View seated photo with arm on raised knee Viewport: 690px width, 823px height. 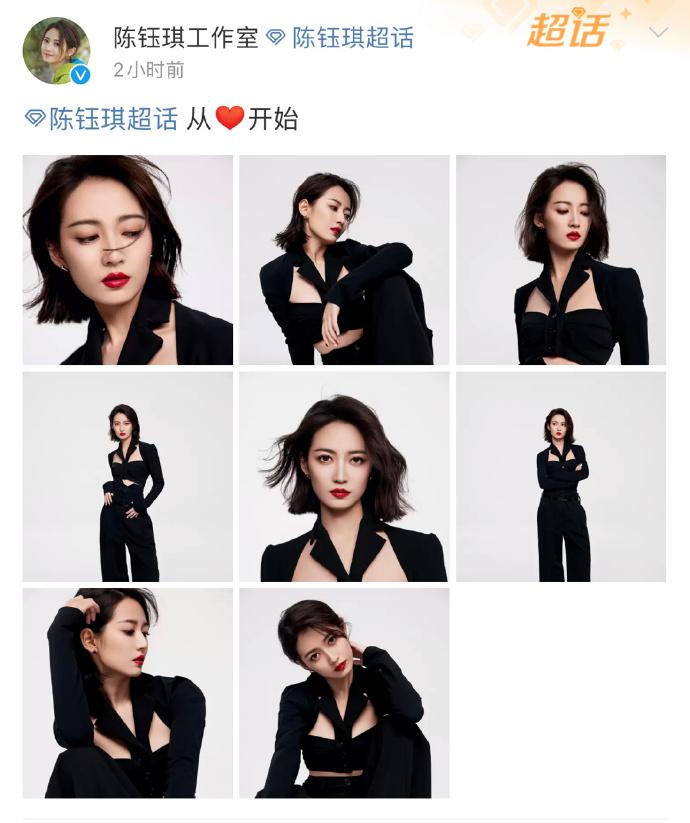[344, 260]
